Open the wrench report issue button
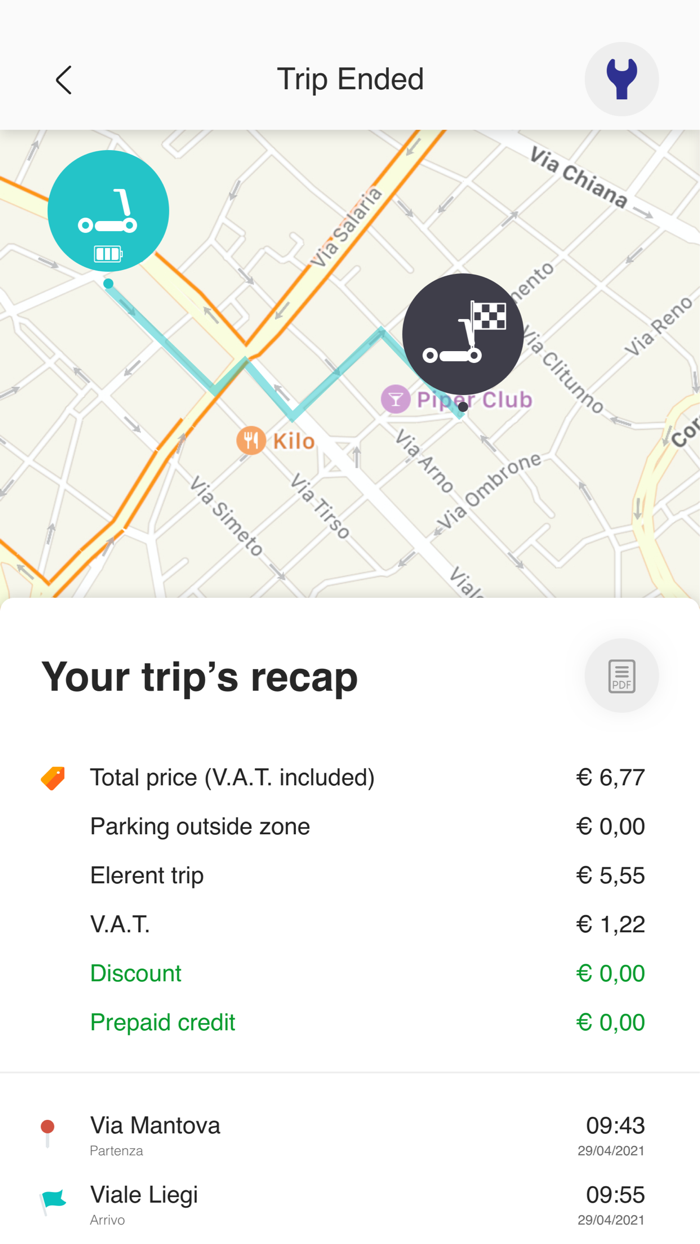The width and height of the screenshot is (700, 1244). pos(621,79)
